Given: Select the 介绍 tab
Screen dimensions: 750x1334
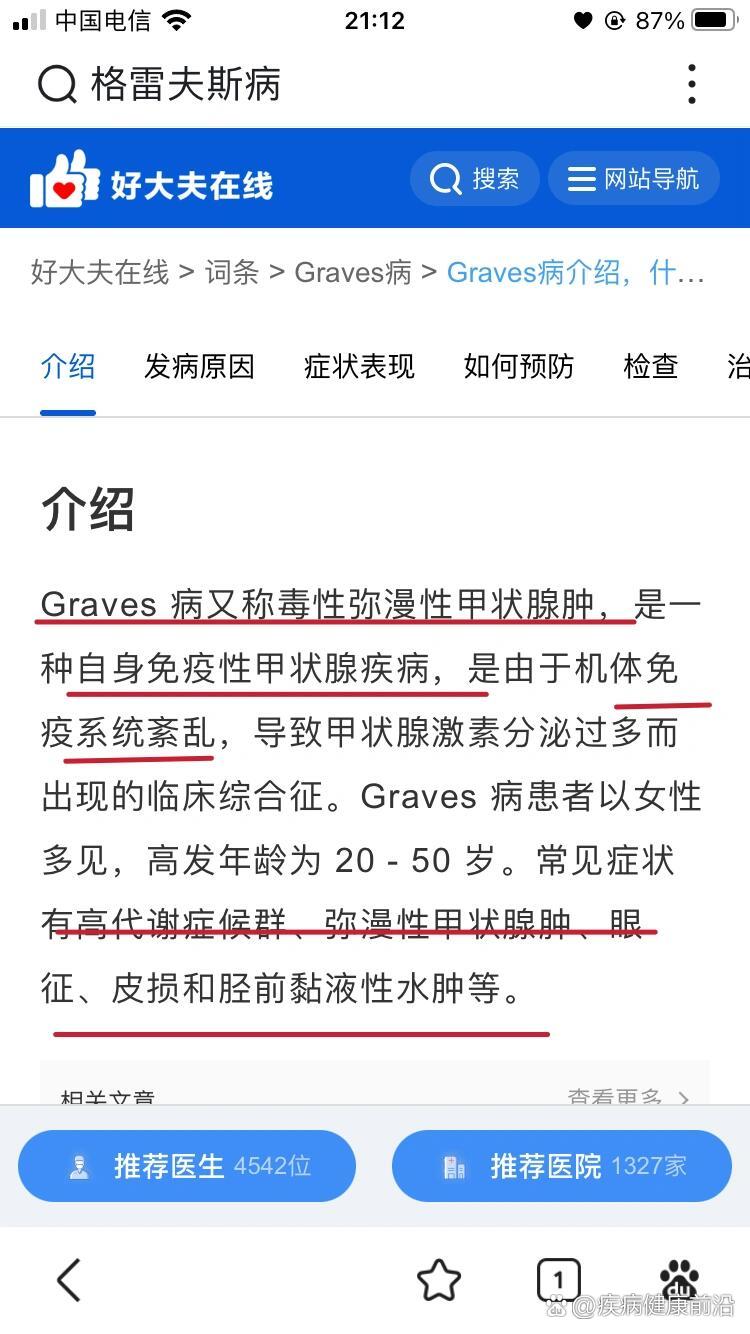Looking at the screenshot, I should pos(68,367).
